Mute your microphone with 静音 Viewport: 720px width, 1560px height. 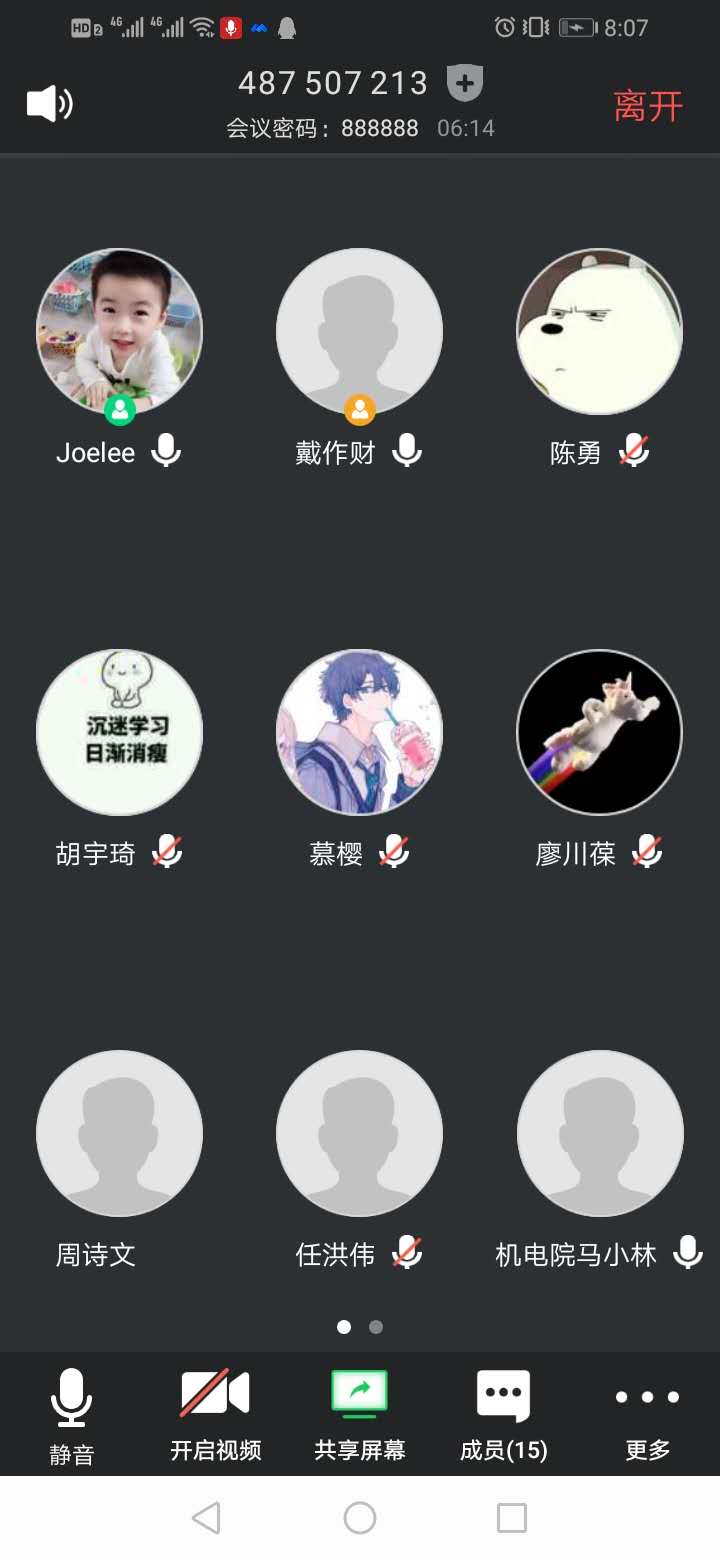(x=71, y=1413)
